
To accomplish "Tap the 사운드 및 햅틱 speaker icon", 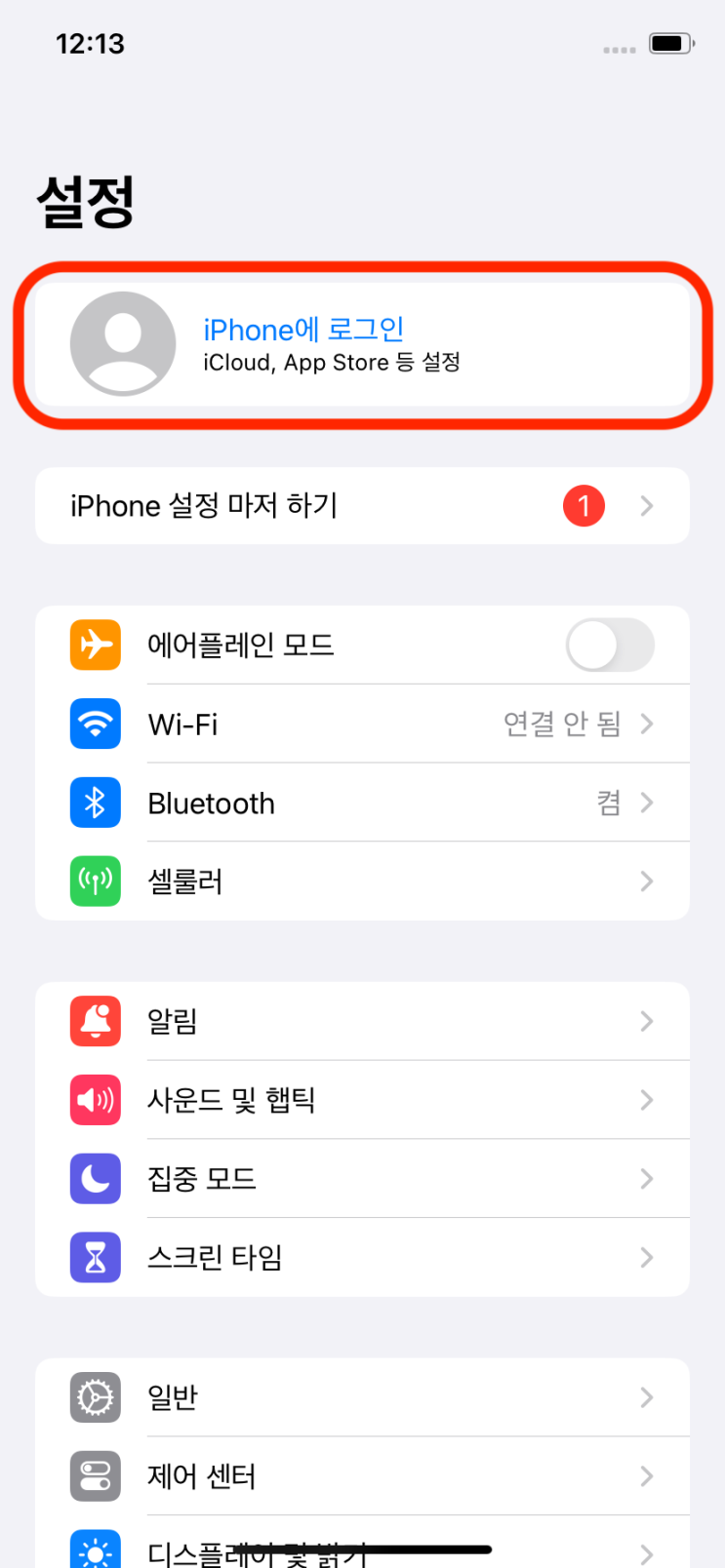I will [96, 1099].
